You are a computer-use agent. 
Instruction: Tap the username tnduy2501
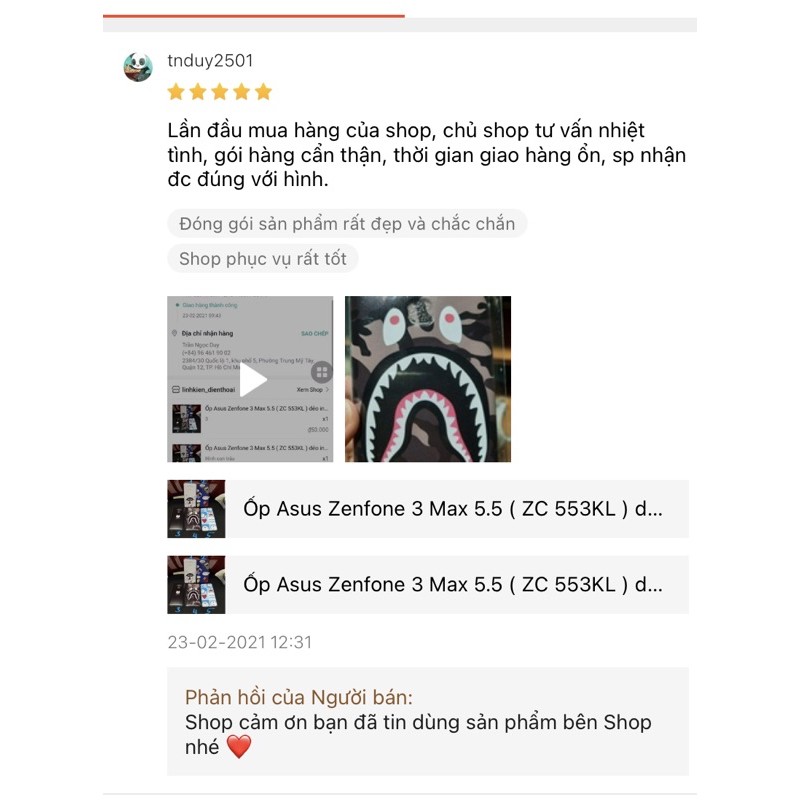(210, 61)
